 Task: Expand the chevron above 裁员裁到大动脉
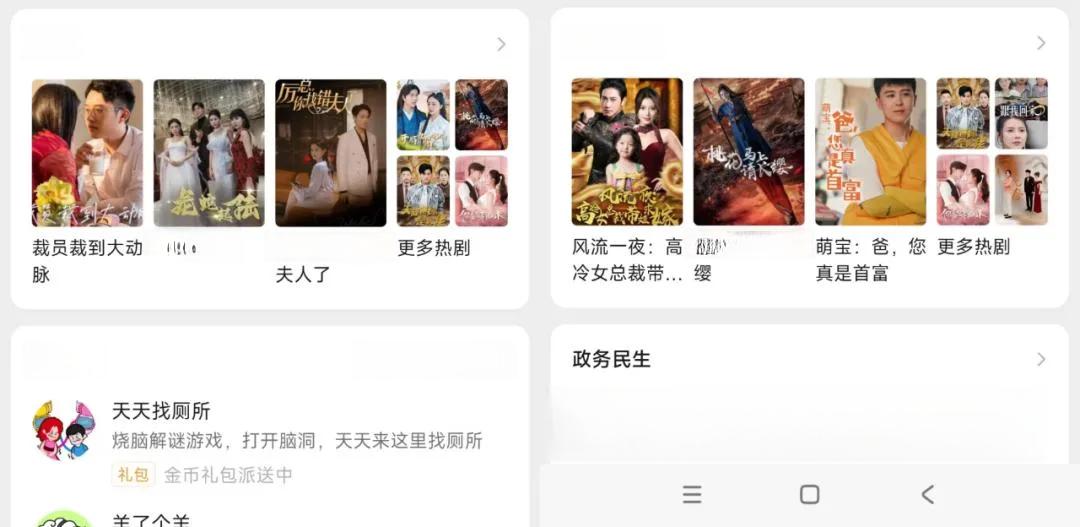tap(501, 44)
